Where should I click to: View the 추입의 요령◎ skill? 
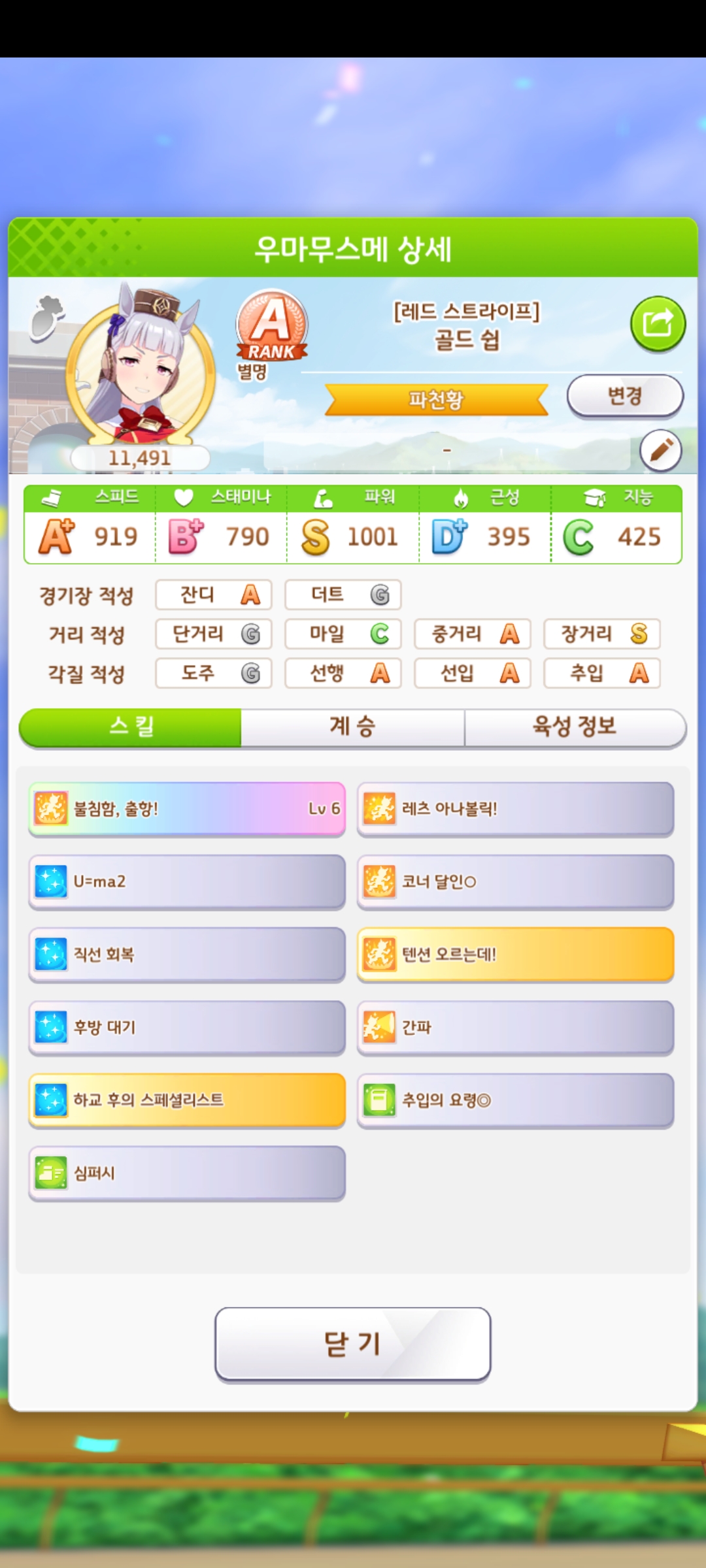click(515, 1100)
